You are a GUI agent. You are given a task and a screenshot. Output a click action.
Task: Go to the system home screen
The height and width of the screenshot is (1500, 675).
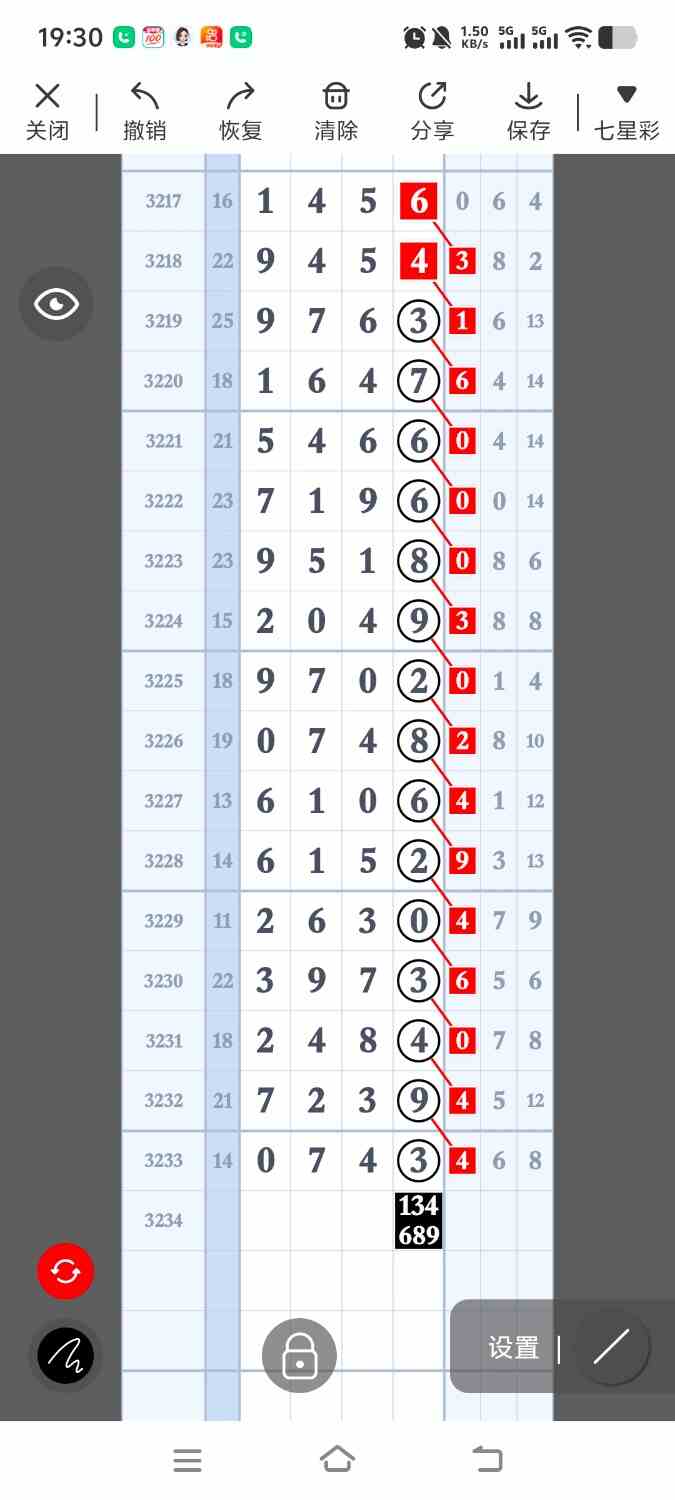pos(337,1460)
